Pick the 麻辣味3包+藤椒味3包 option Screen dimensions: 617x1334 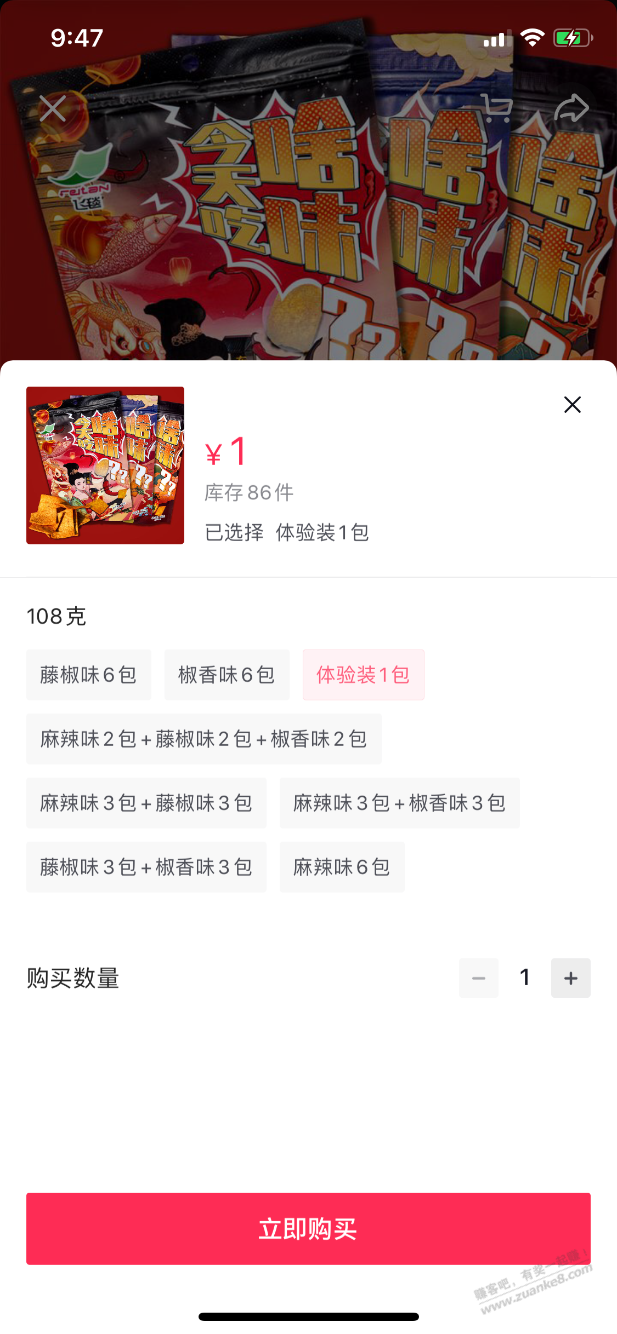146,803
